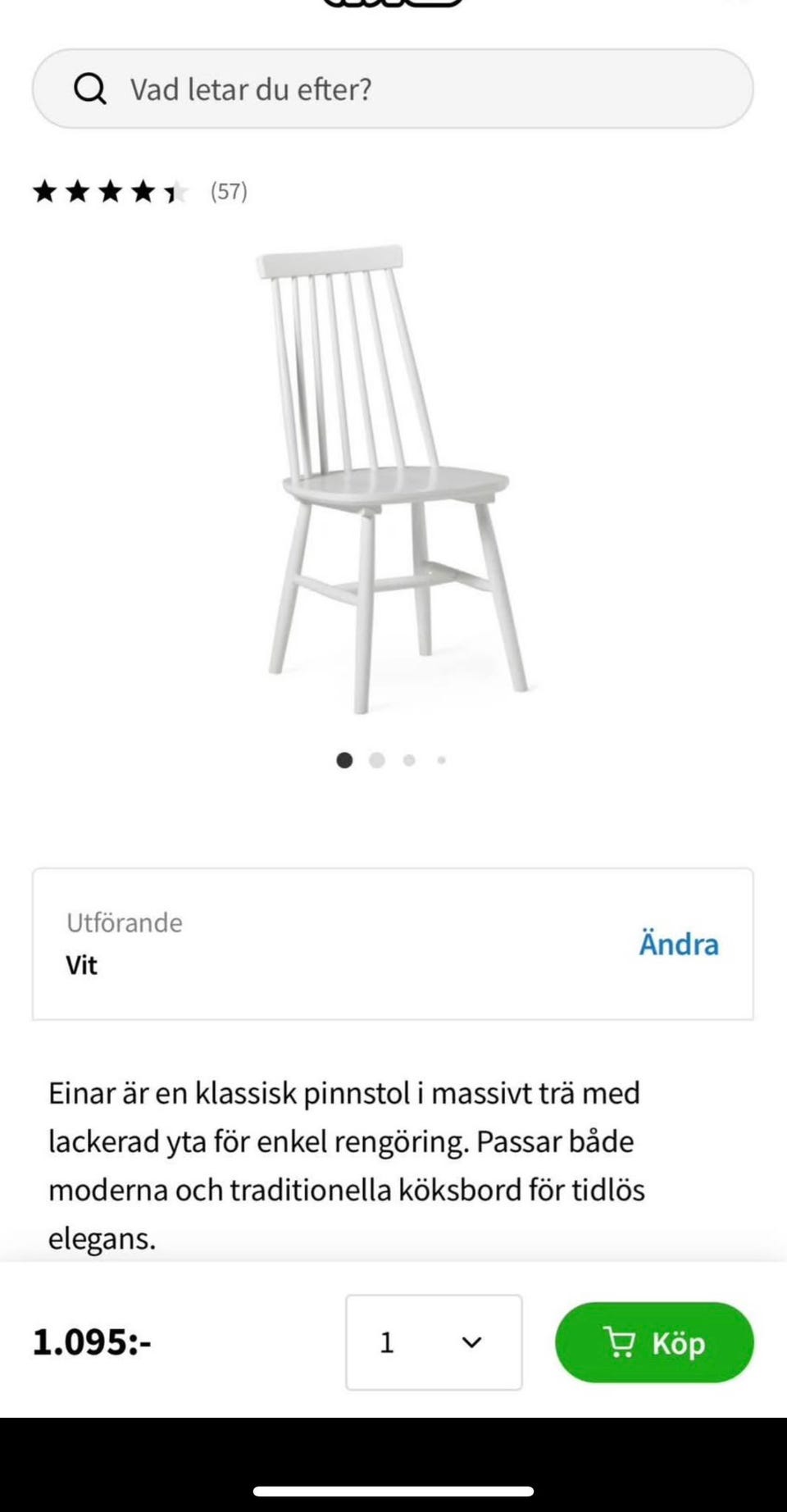Click the chevron next to quantity 1
The width and height of the screenshot is (787, 1512).
point(471,1342)
